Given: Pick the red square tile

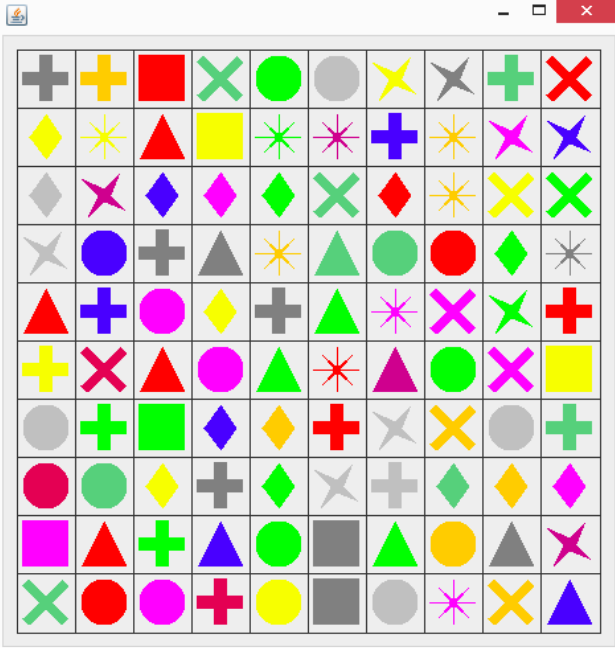Looking at the screenshot, I should point(161,78).
